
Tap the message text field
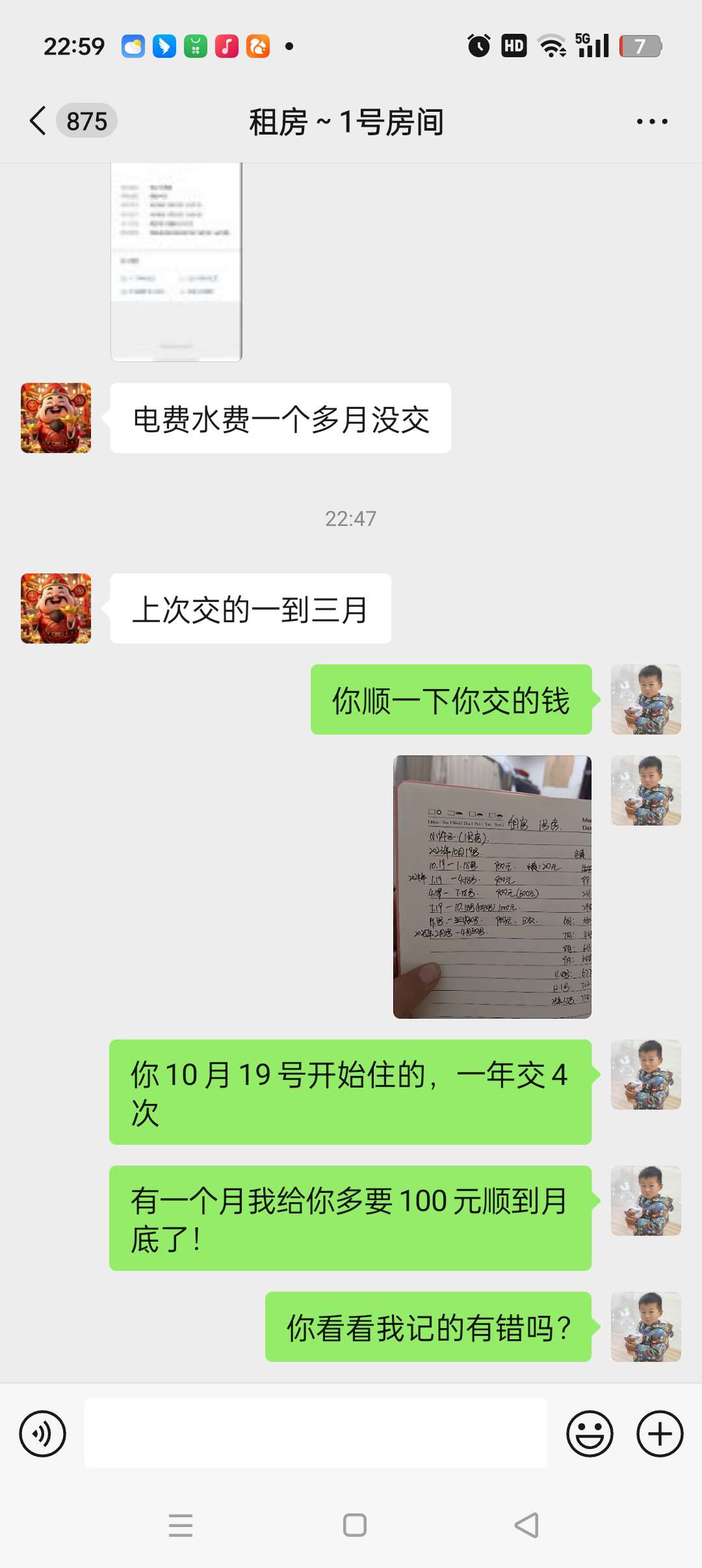(x=315, y=1433)
